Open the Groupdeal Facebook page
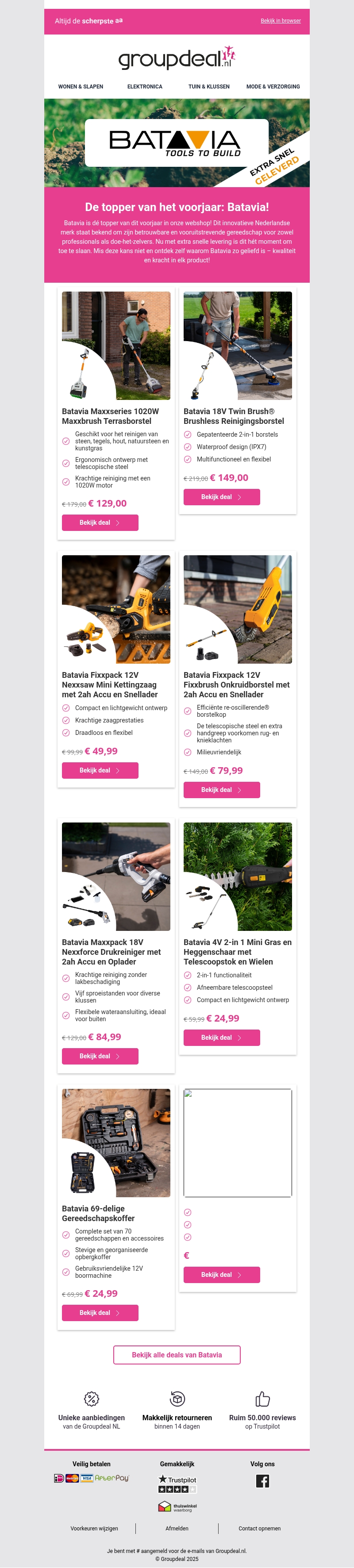 pos(262,1481)
